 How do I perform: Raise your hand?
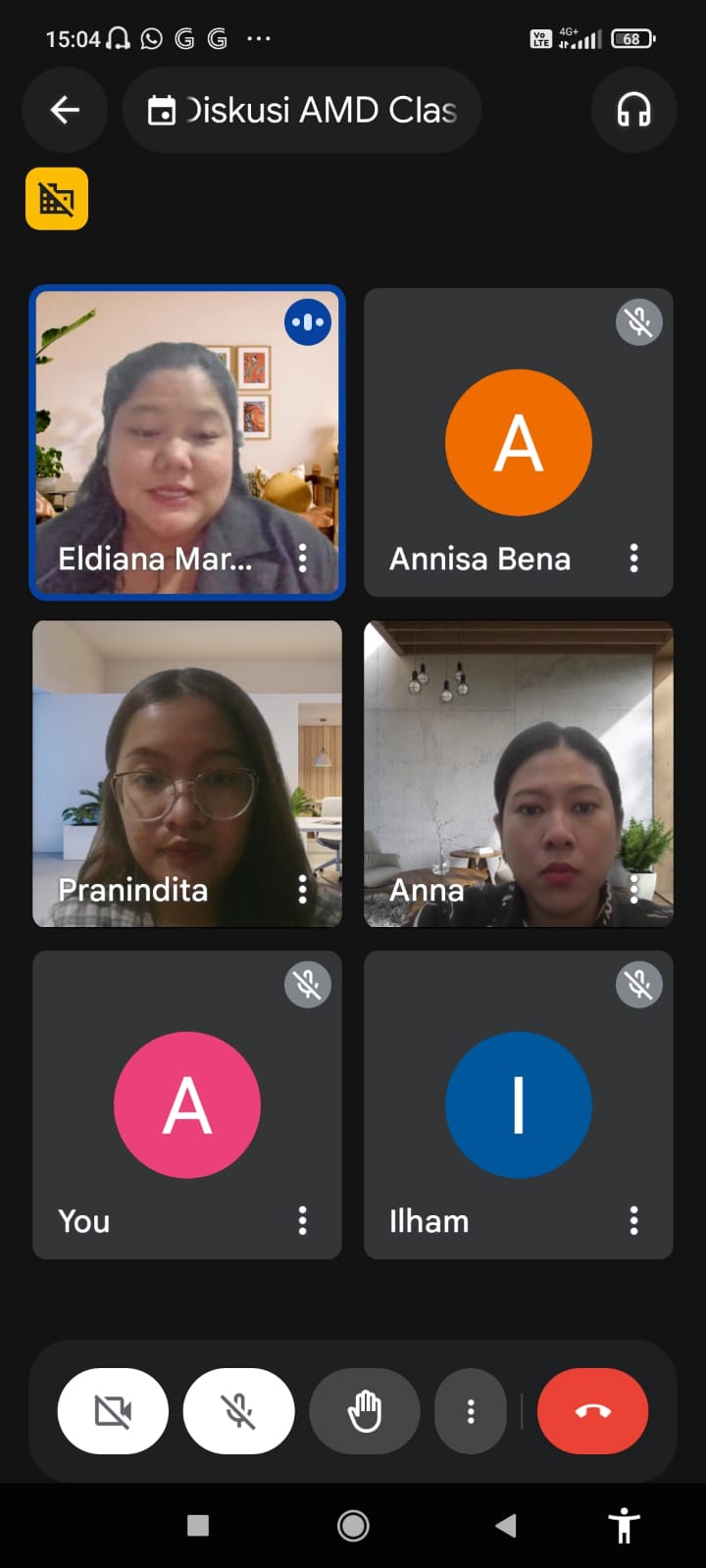coord(365,1411)
